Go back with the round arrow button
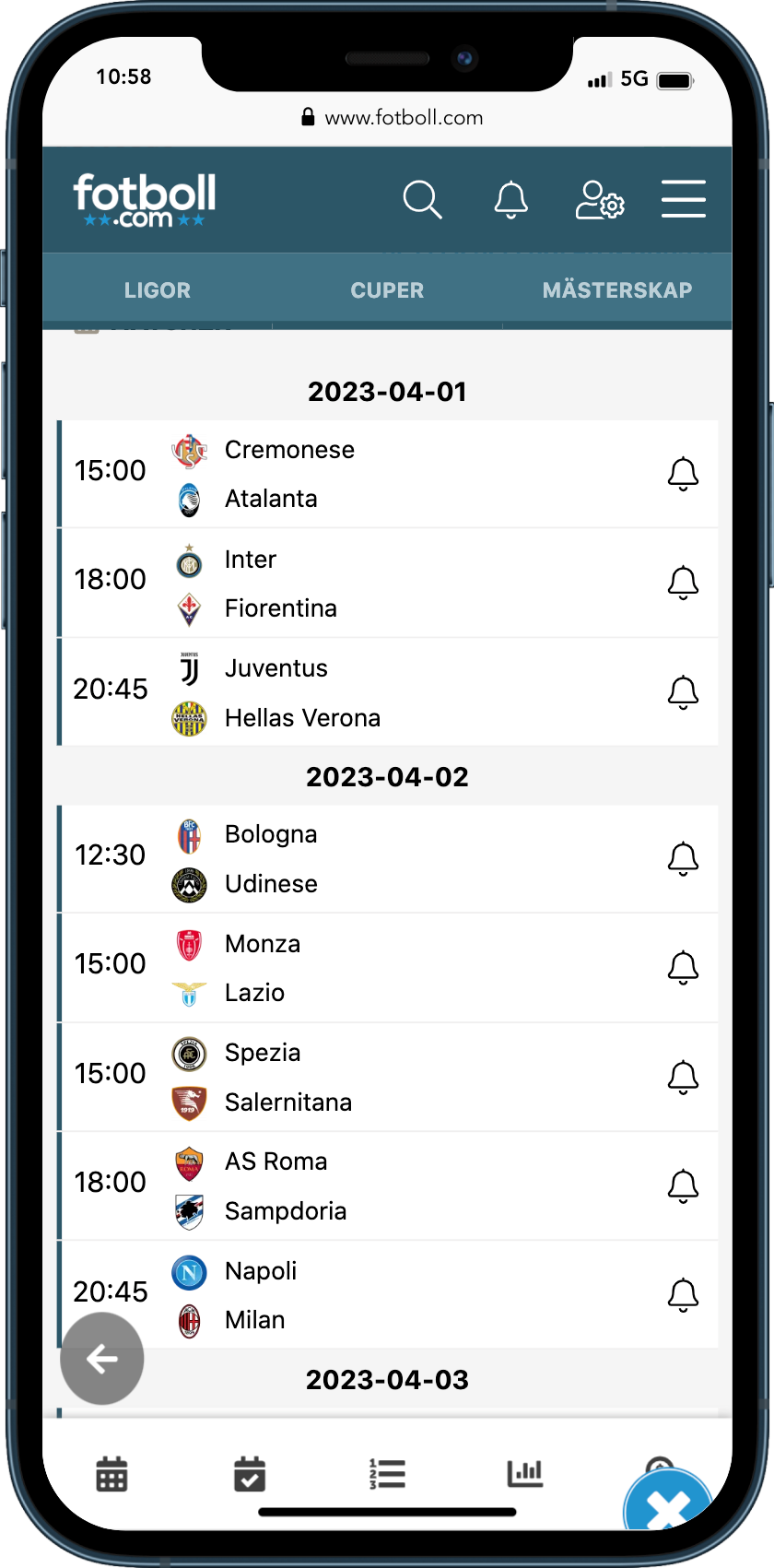Screen dimensions: 774x1568 pos(102,1358)
